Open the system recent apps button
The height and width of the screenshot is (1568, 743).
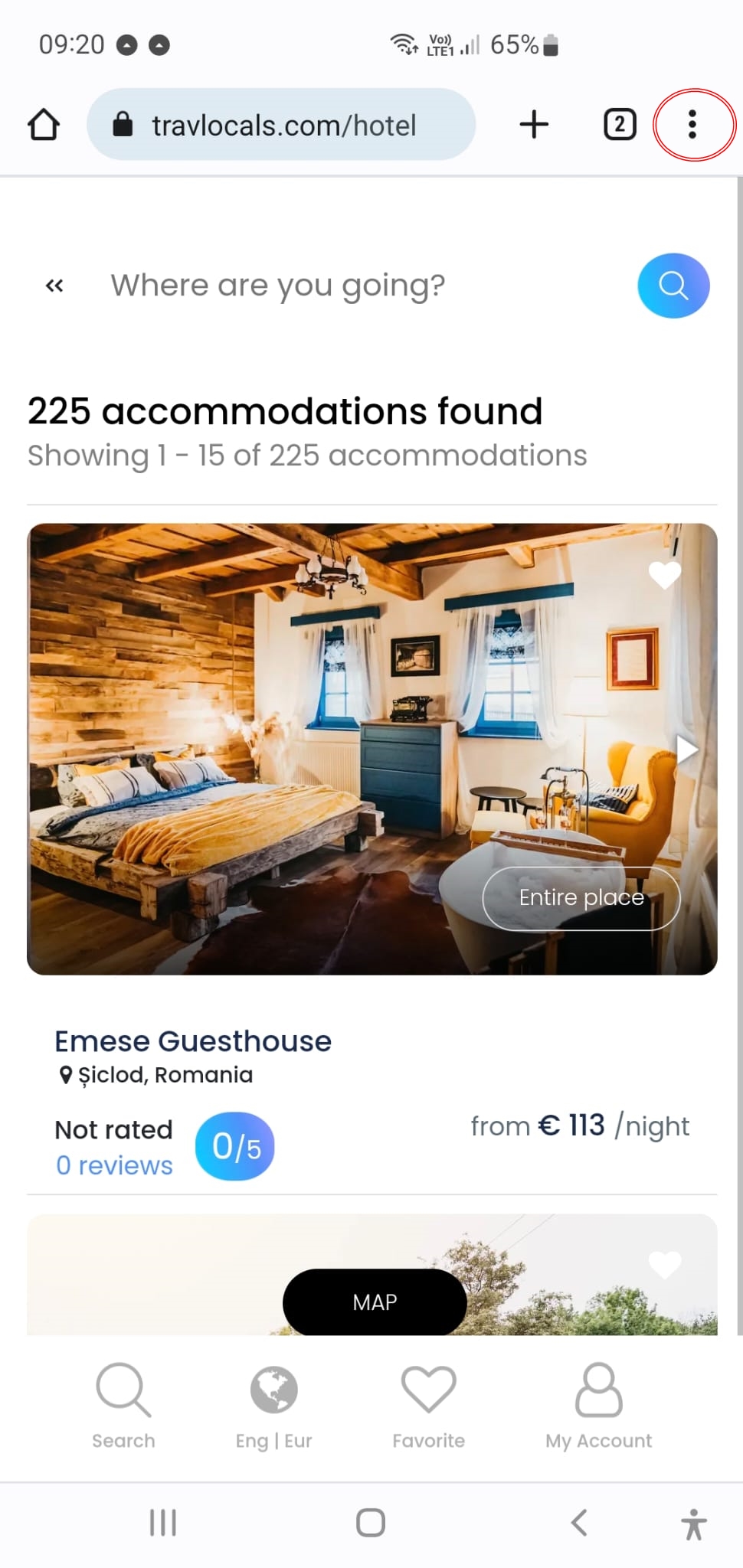[163, 1522]
